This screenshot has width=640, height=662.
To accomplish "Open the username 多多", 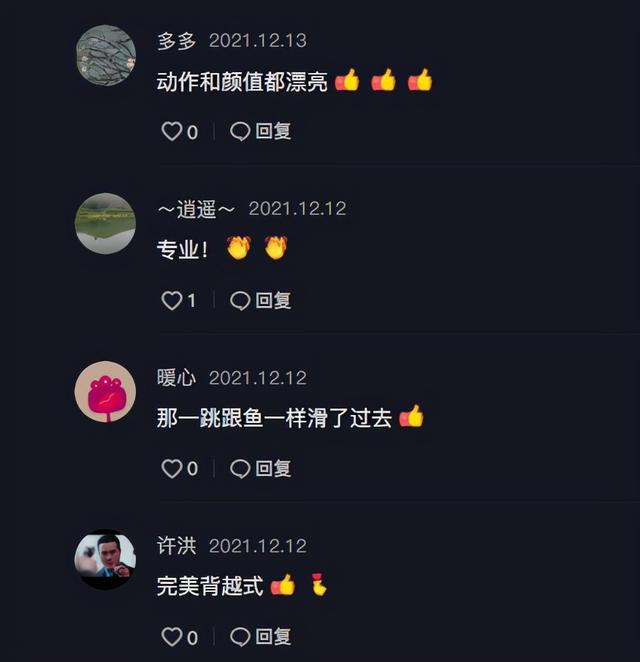I will (177, 41).
